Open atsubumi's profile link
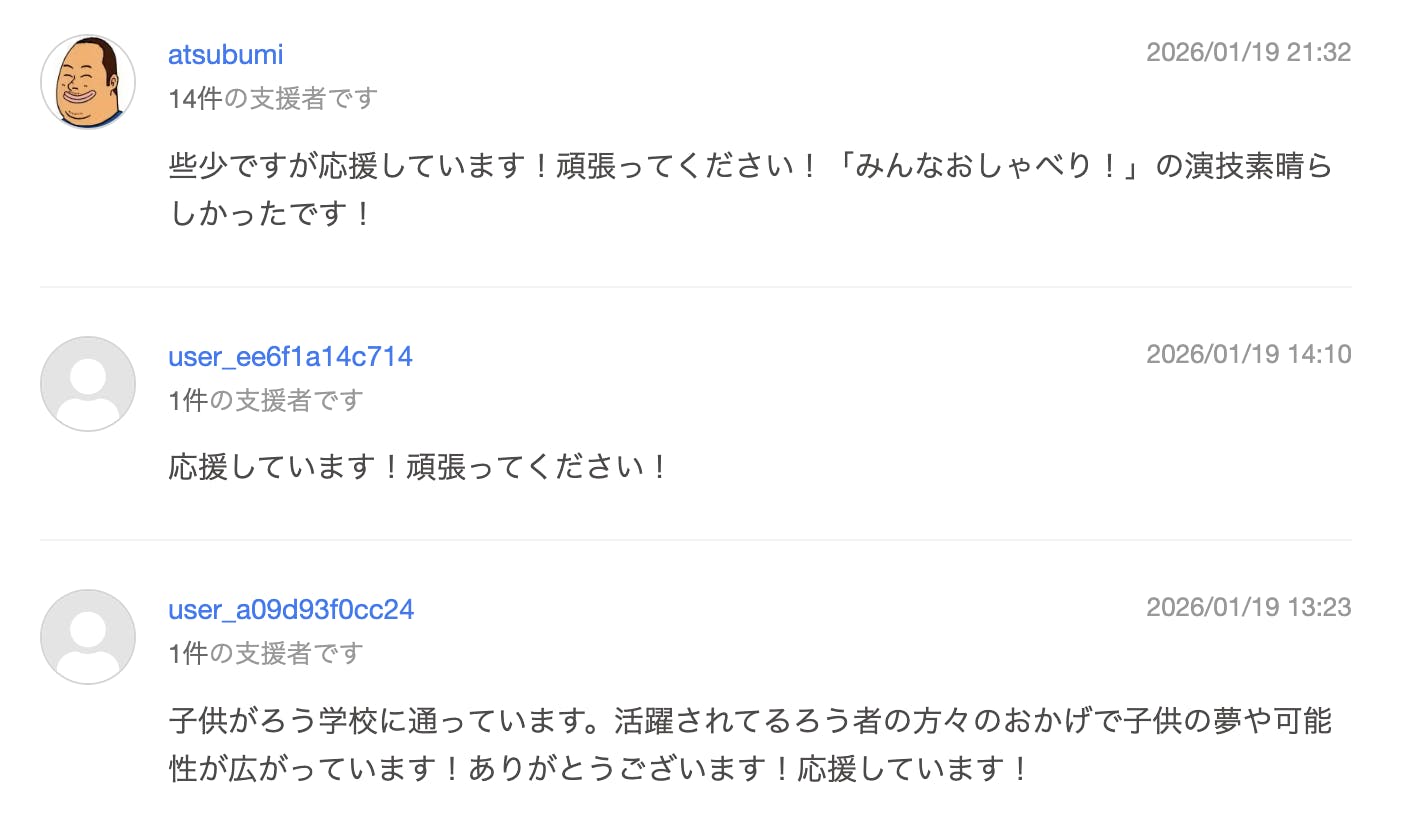 click(x=225, y=54)
